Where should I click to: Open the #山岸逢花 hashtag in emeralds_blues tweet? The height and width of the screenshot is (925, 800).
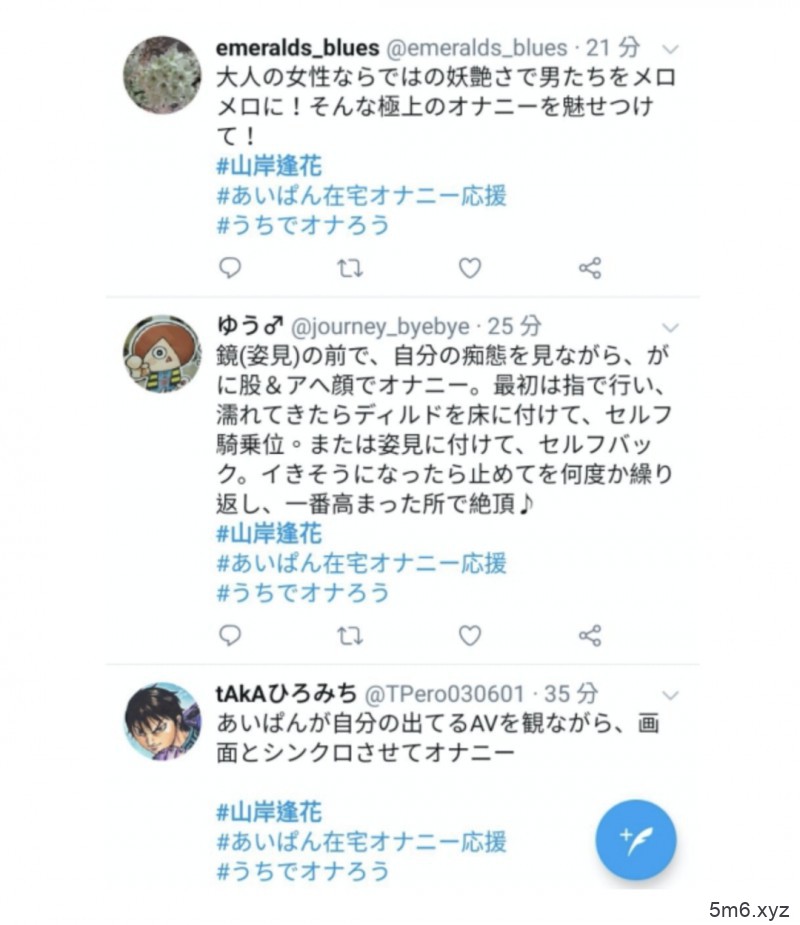coord(269,165)
